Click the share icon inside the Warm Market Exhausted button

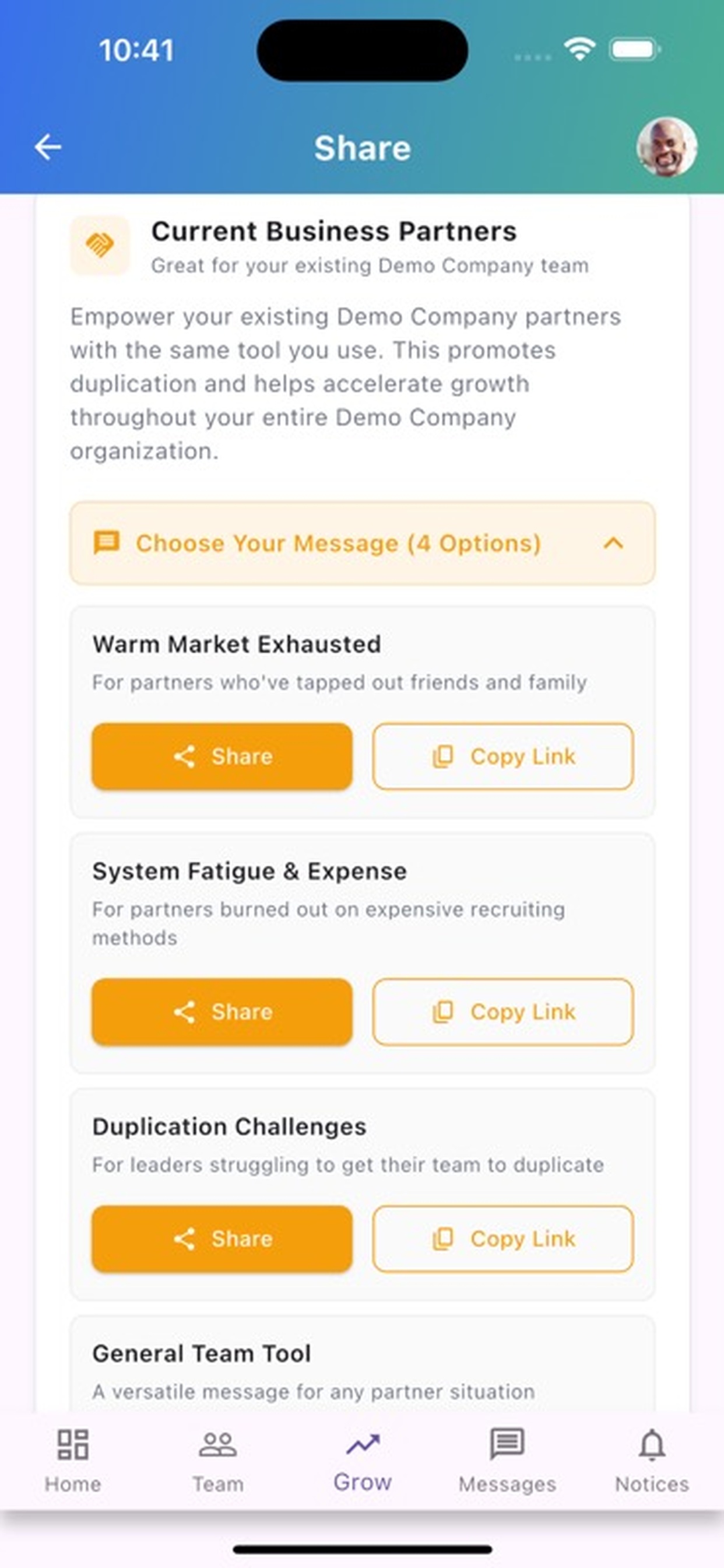pos(187,756)
